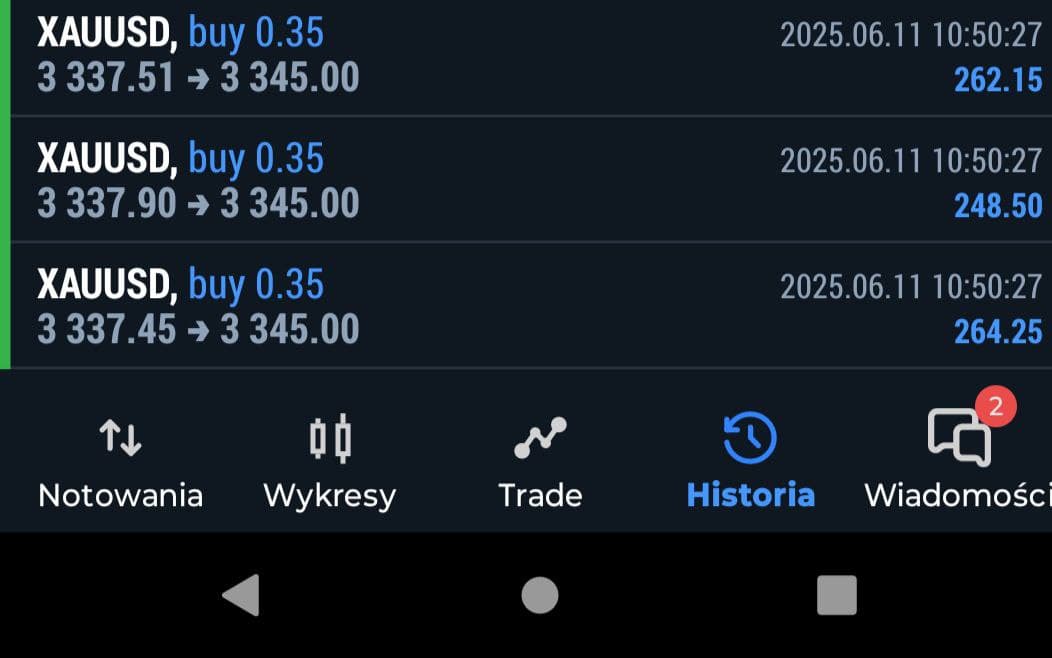This screenshot has width=1052, height=658.
Task: Go to the Wykresy charts tab
Action: pyautogui.click(x=329, y=460)
